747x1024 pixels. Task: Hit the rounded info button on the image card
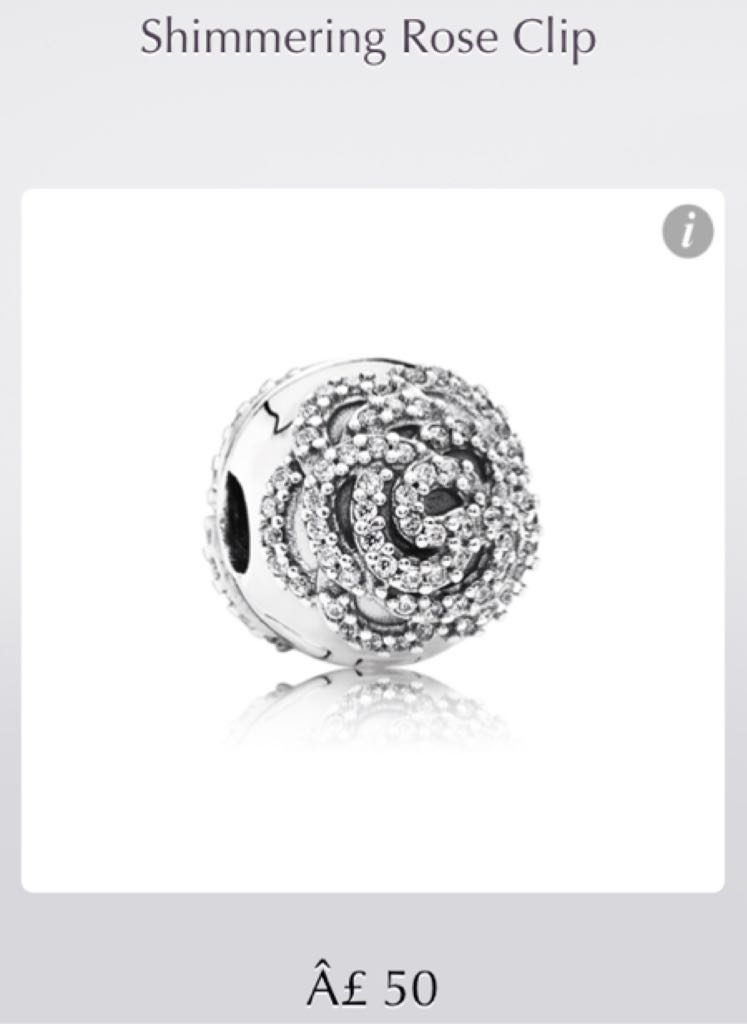tap(686, 232)
